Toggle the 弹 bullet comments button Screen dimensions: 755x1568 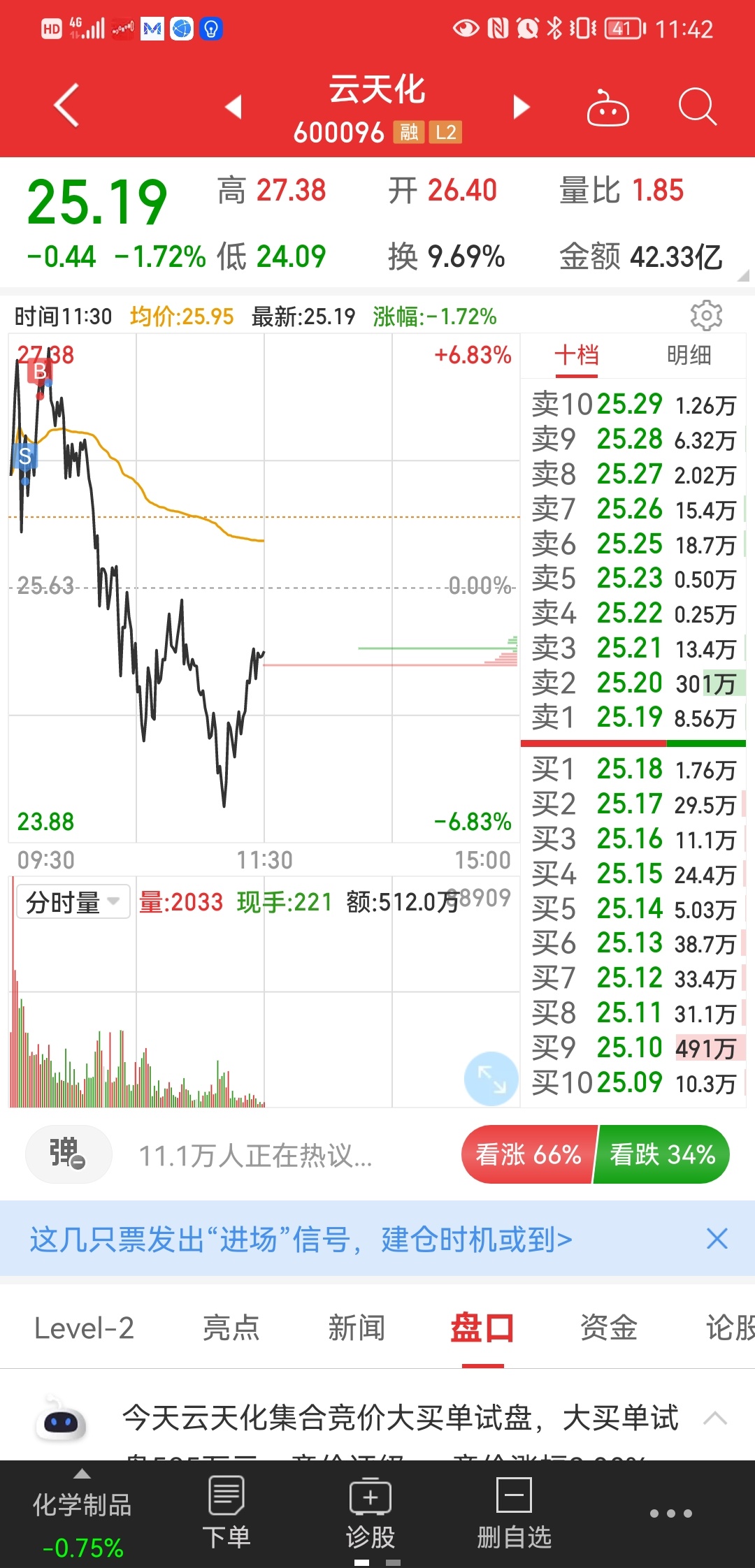coord(69,1154)
